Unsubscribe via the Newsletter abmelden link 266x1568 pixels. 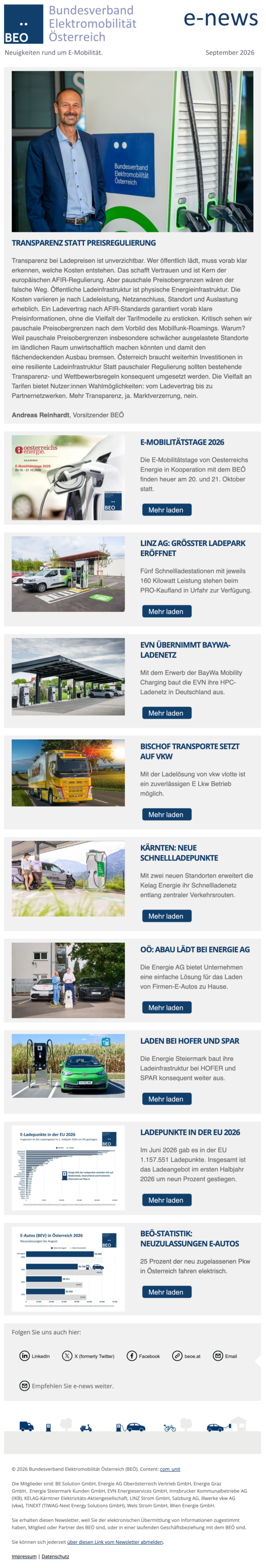pyautogui.click(x=115, y=1542)
